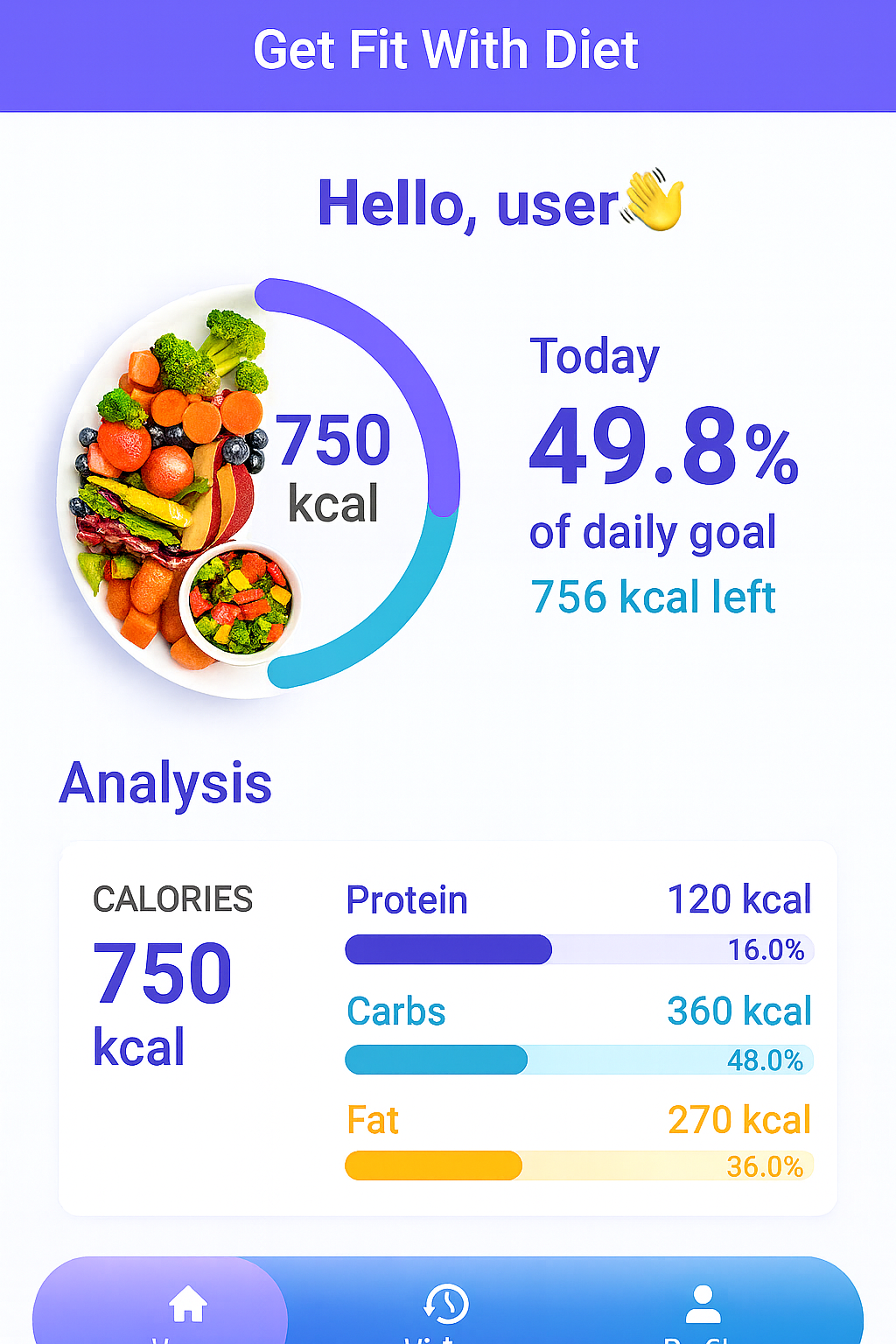Screen dimensions: 896x1344
Task: Open the home tab in bottom navigation
Action: pyautogui.click(x=187, y=1305)
